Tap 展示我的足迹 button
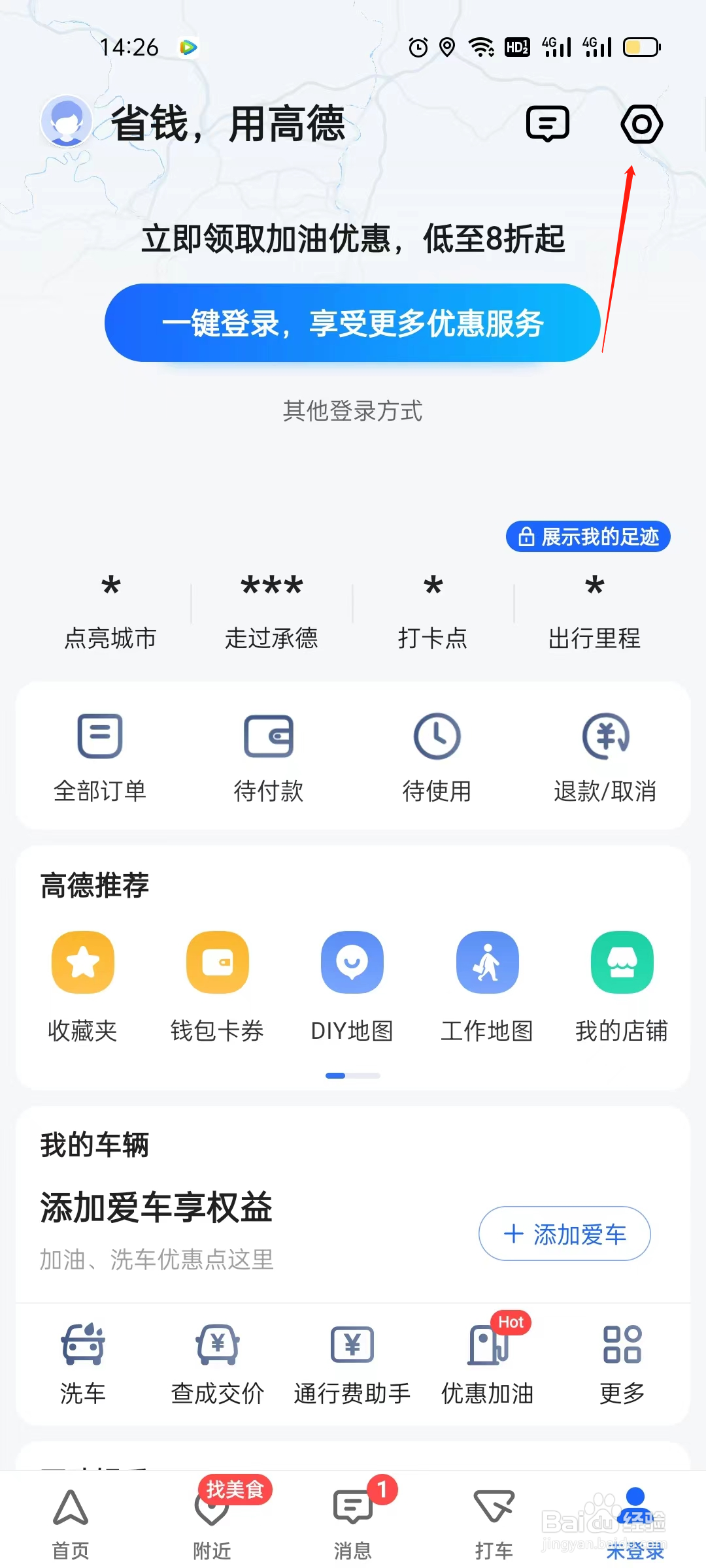The width and height of the screenshot is (706, 1568). tap(588, 536)
